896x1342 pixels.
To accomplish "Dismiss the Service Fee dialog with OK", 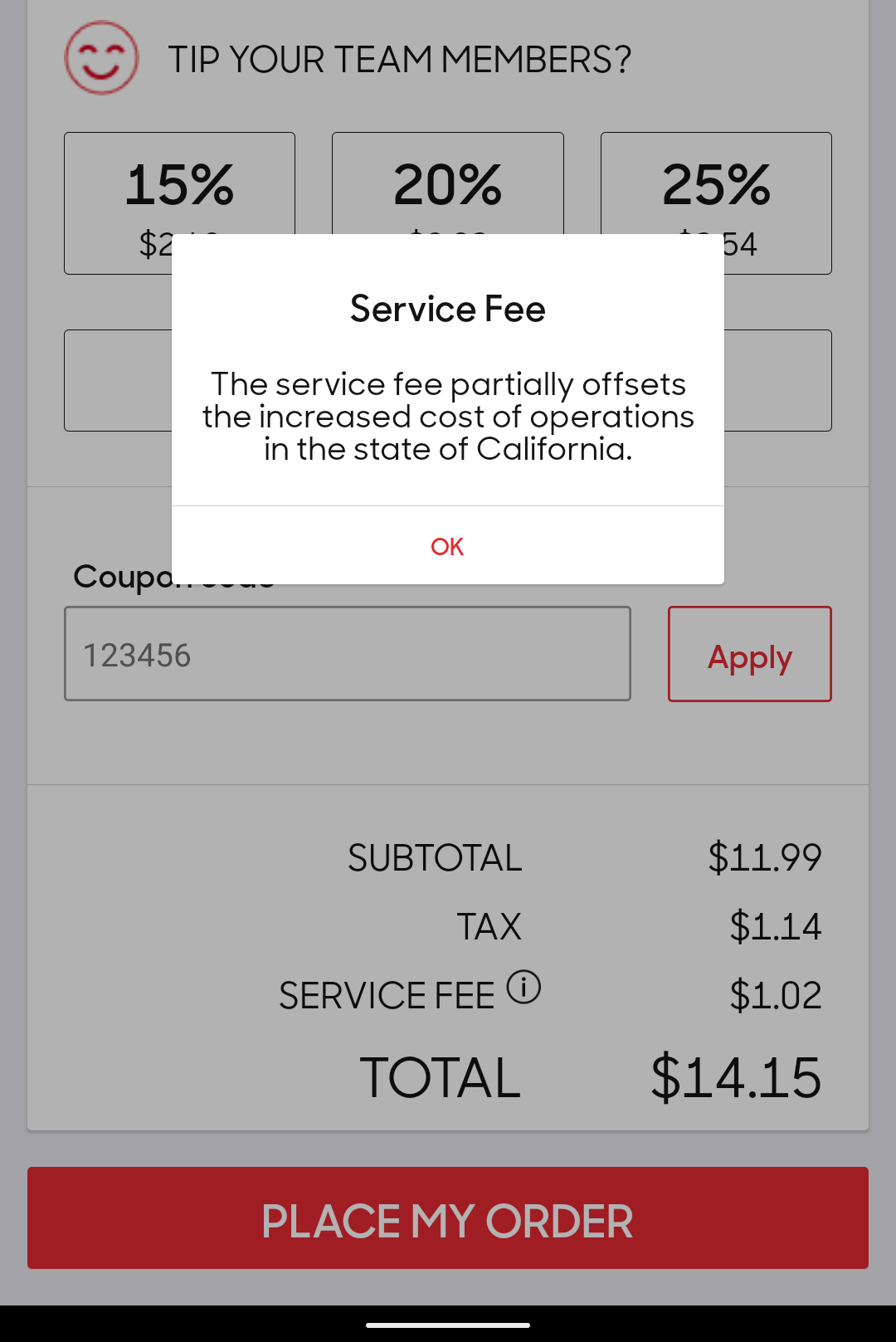I will [x=447, y=546].
